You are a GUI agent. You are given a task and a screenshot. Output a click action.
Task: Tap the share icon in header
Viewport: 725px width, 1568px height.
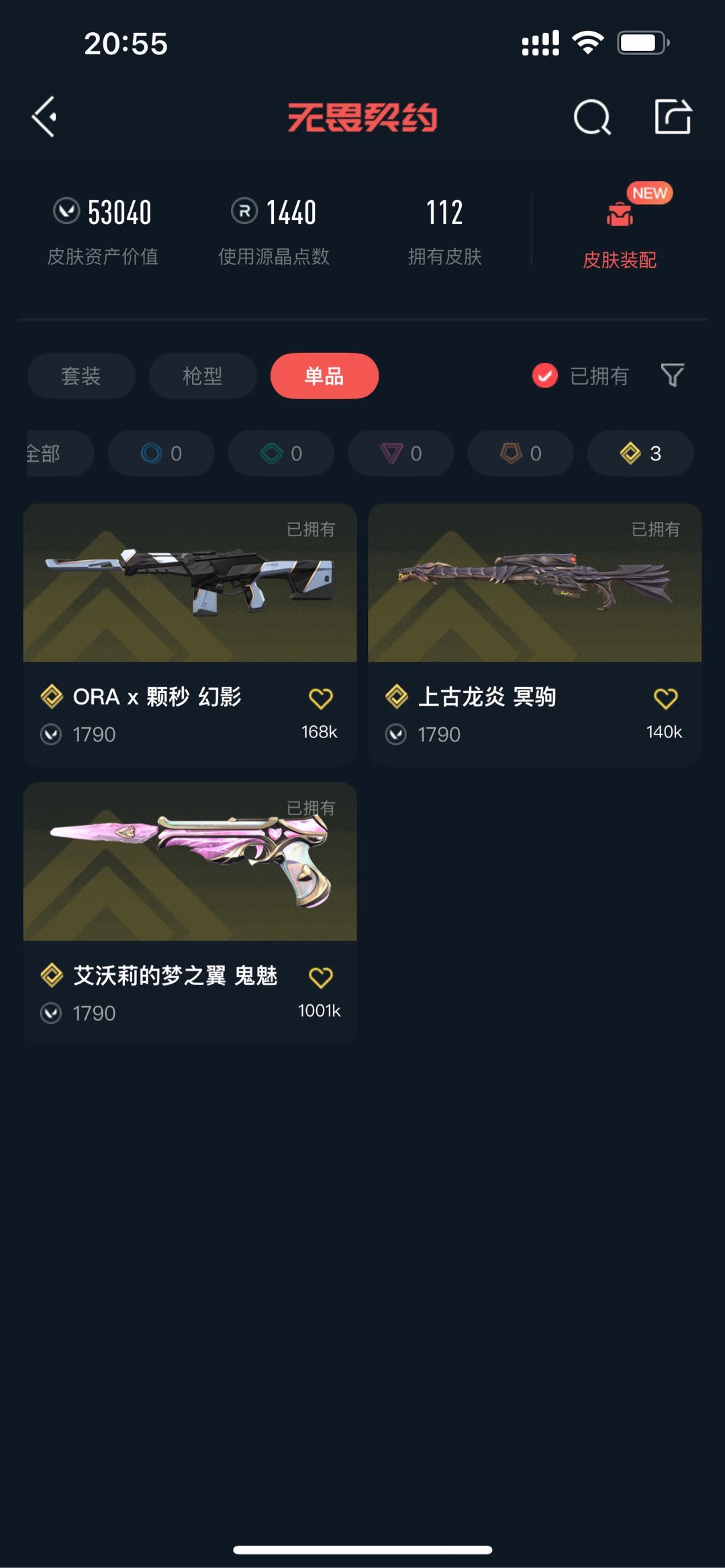673,117
